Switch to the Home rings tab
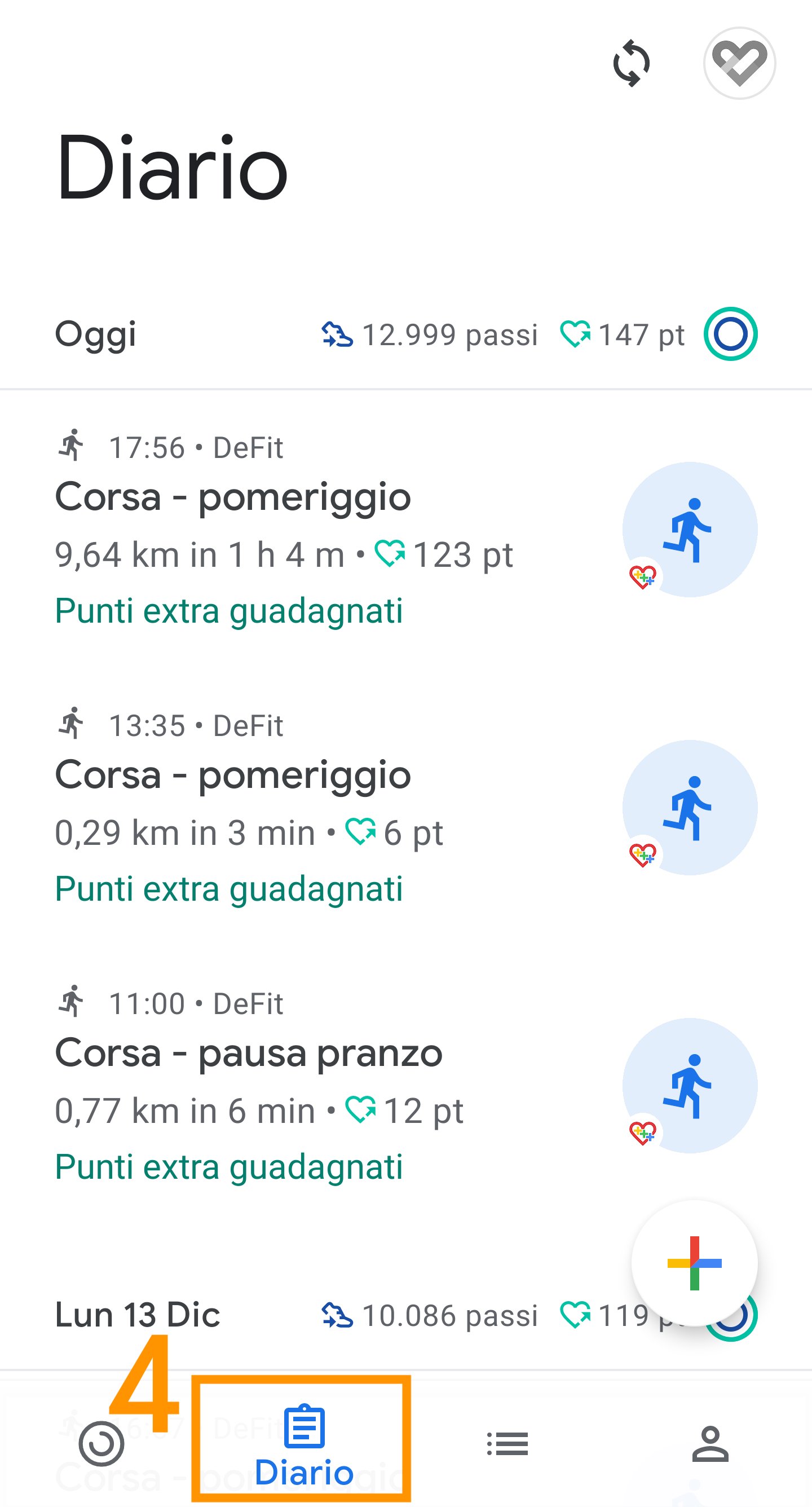The image size is (812, 1507). (x=102, y=1443)
